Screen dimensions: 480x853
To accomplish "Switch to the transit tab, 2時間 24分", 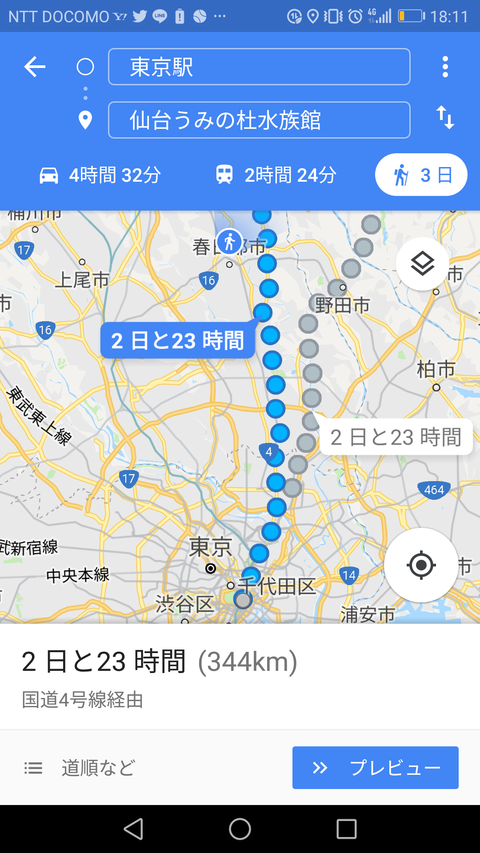I will tap(275, 175).
